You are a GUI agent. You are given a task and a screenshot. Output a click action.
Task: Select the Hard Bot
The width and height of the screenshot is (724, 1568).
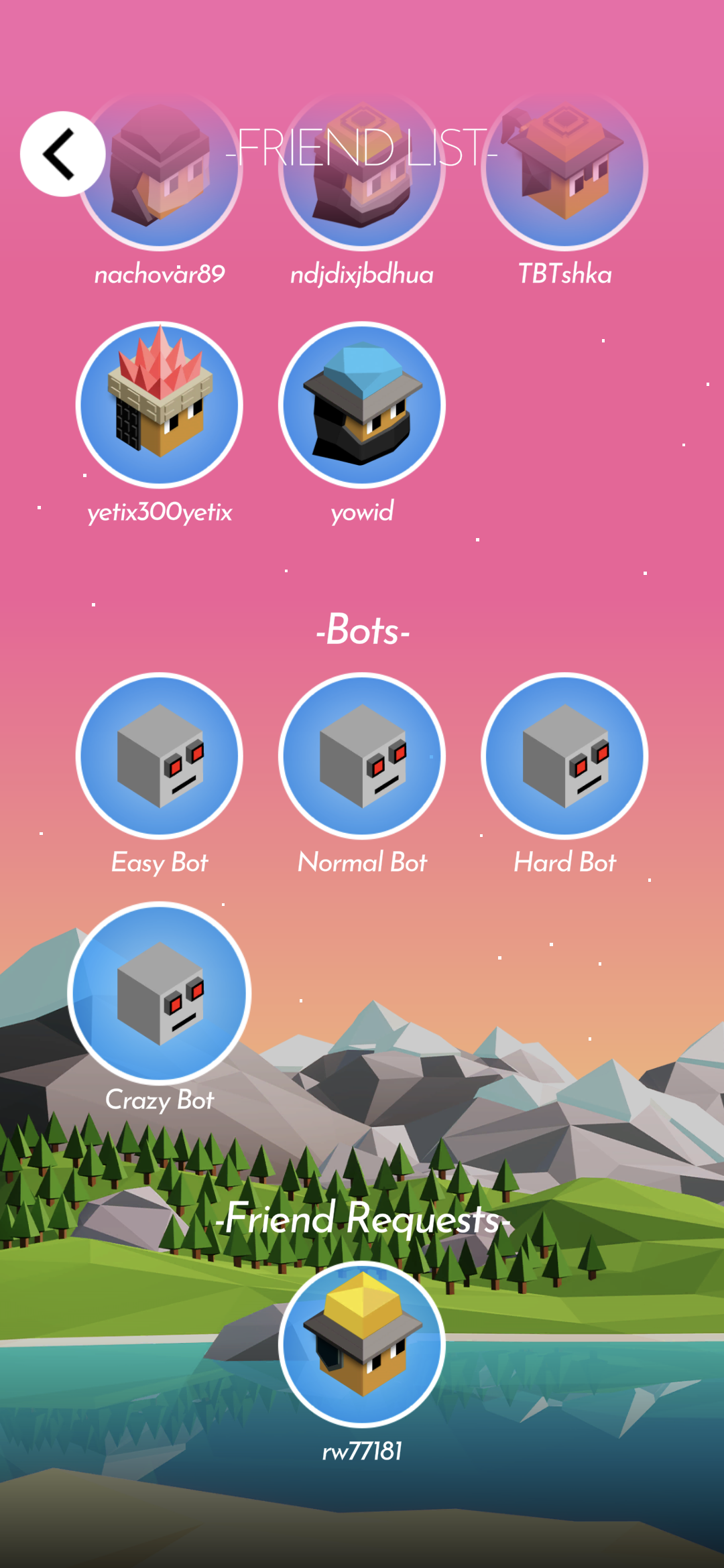click(x=564, y=756)
